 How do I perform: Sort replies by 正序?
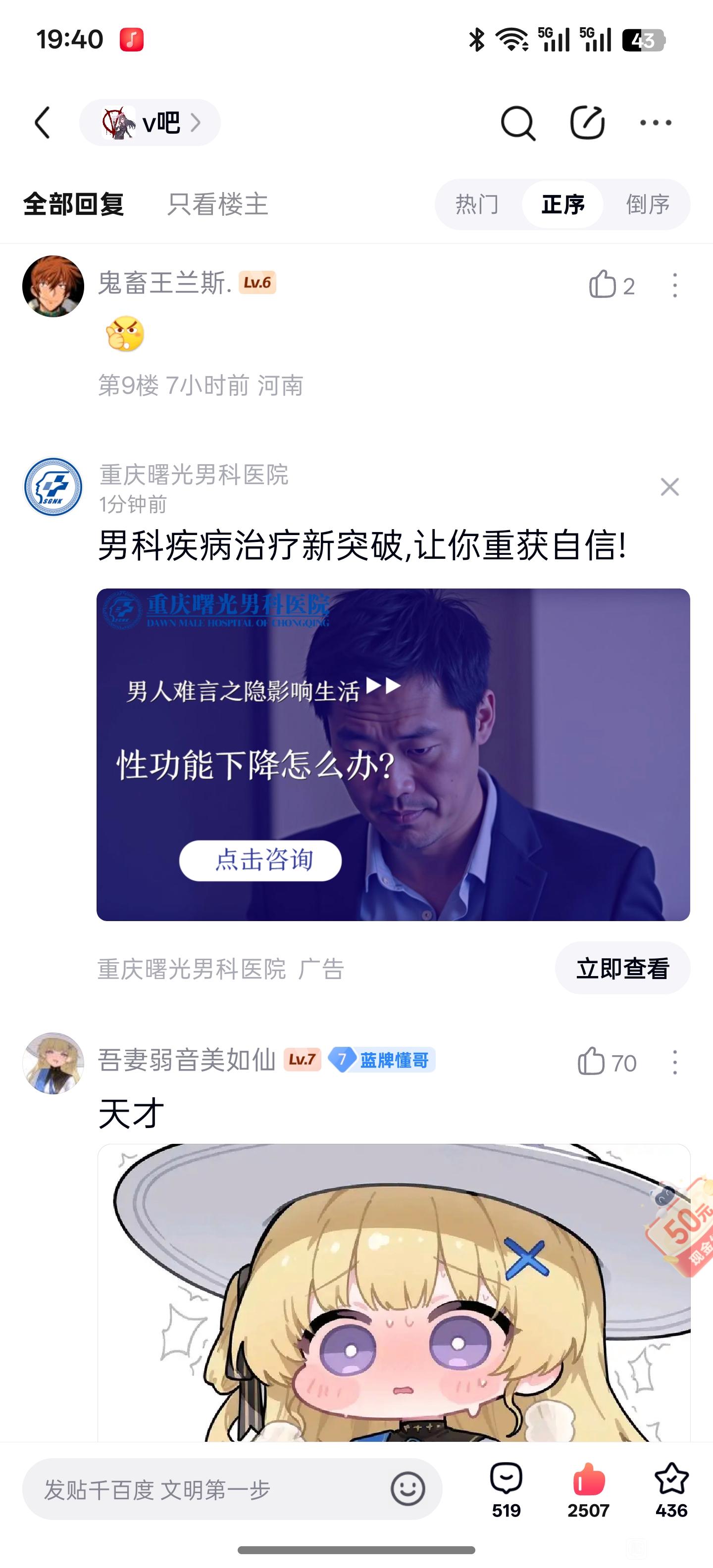[562, 204]
